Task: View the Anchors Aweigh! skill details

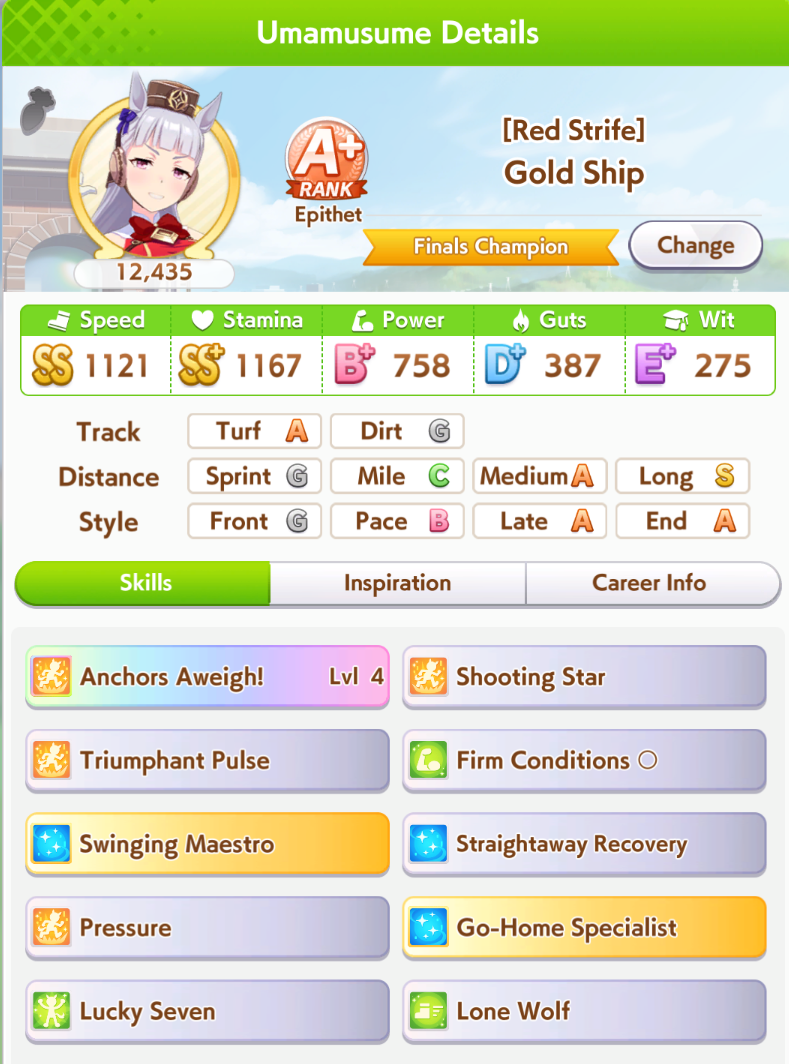Action: point(207,677)
